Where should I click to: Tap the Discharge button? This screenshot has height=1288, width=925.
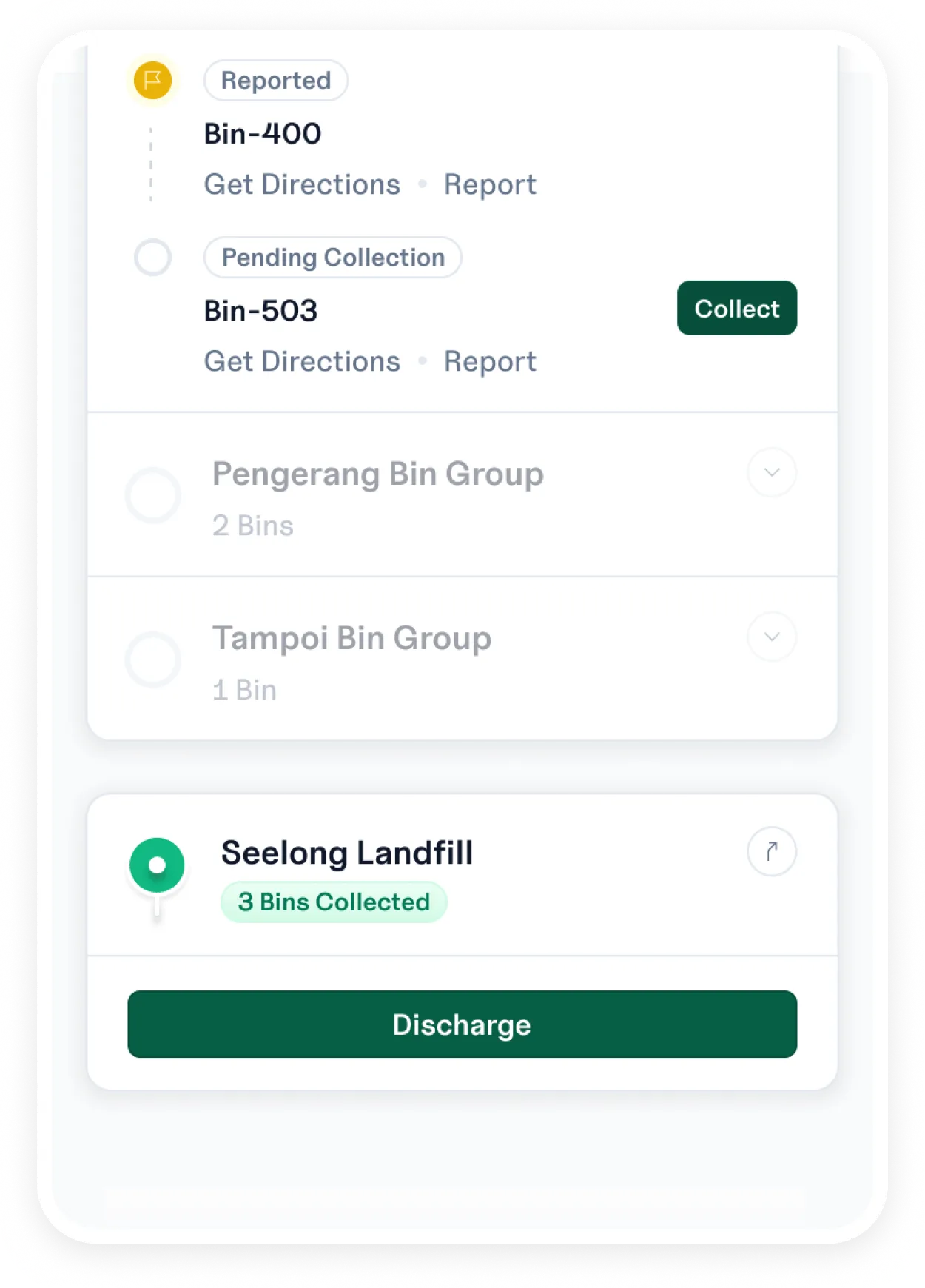tap(462, 1024)
